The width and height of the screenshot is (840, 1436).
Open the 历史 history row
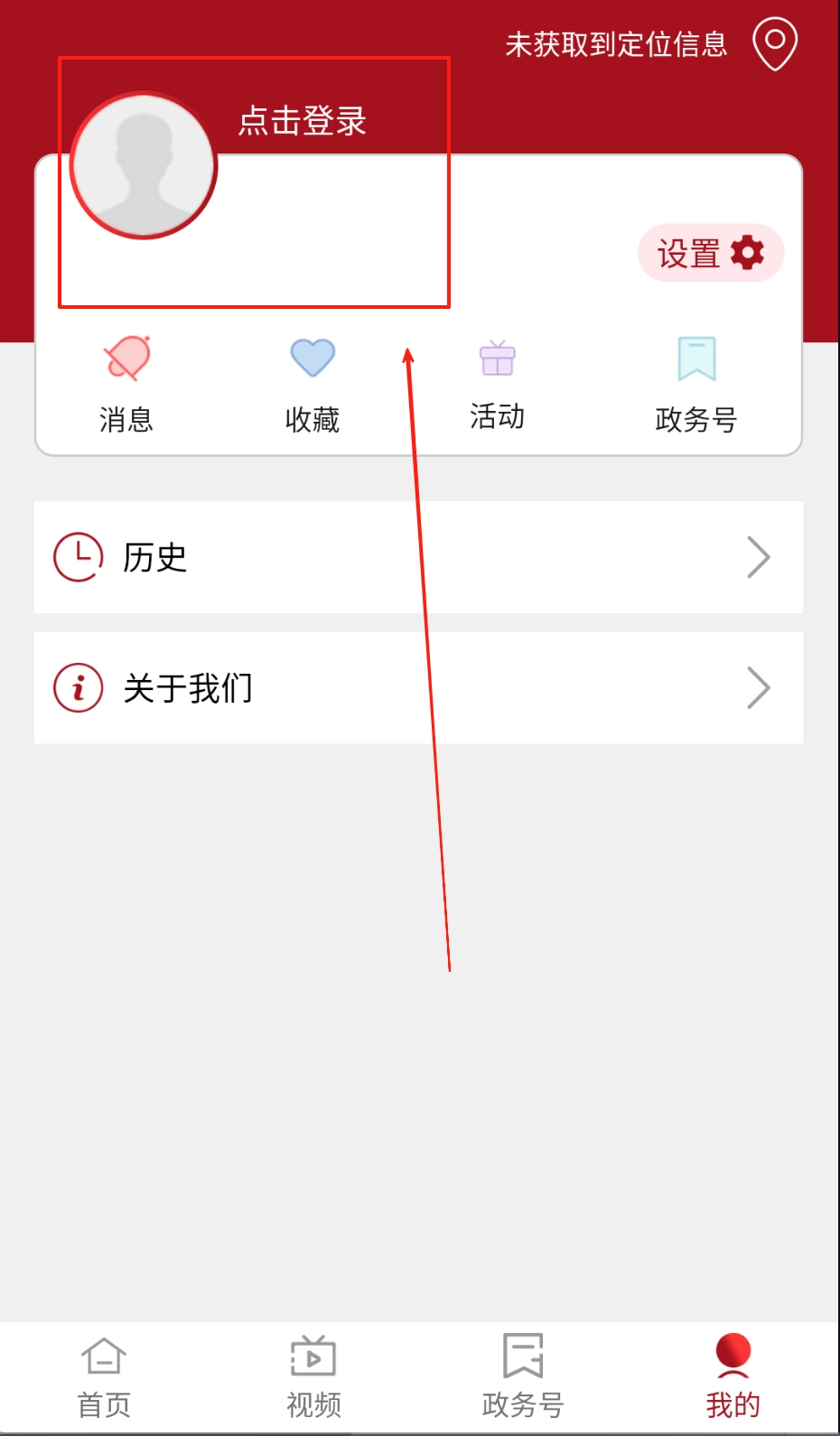coord(418,557)
